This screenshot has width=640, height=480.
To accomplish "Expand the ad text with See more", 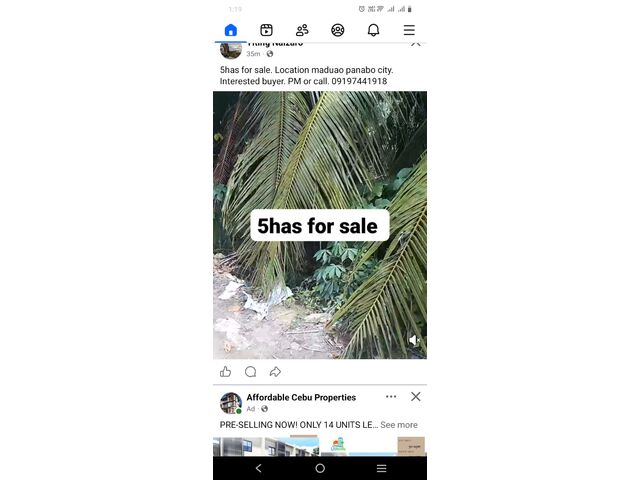I will point(399,425).
